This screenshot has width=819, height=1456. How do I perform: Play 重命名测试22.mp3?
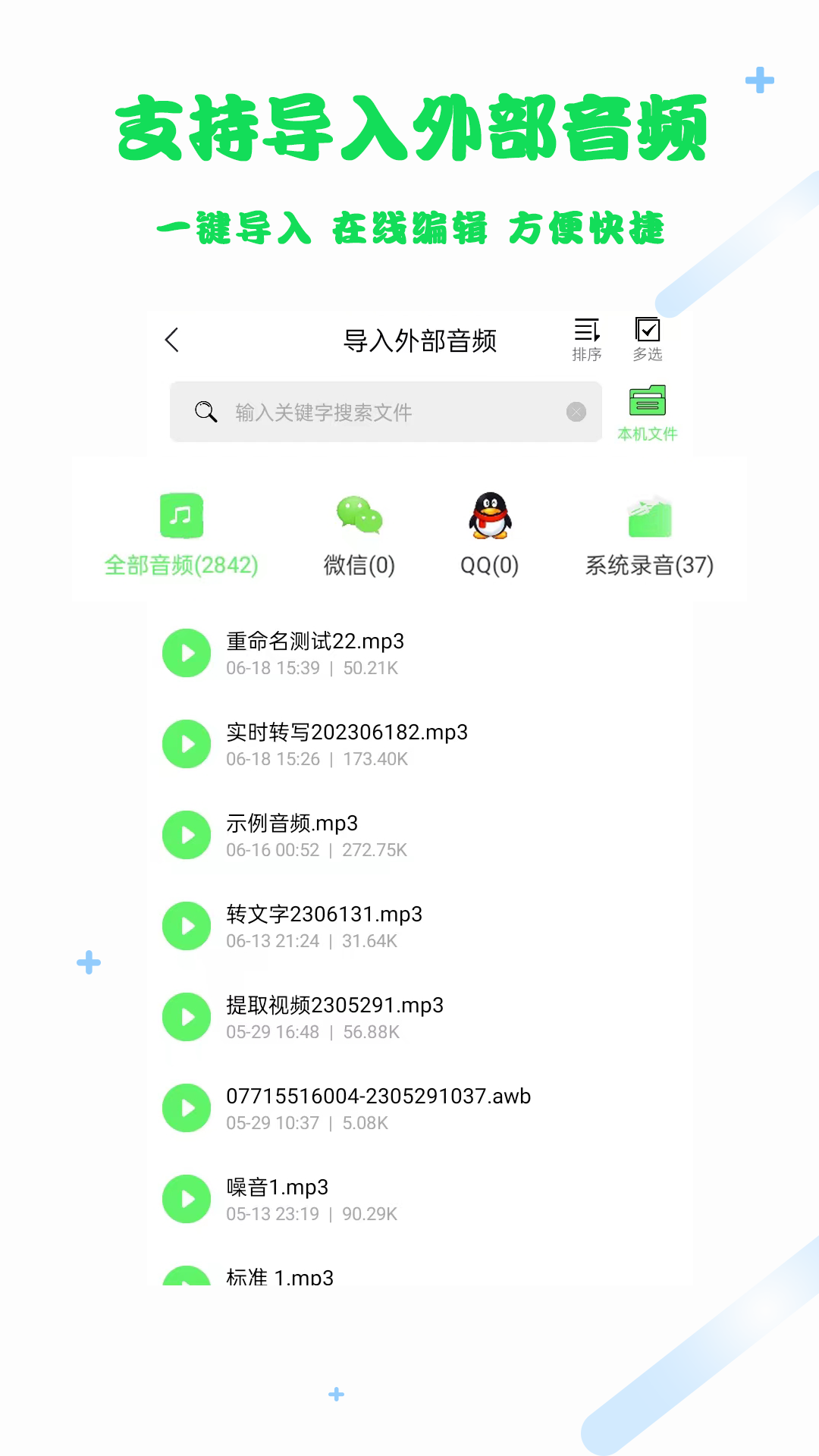186,653
